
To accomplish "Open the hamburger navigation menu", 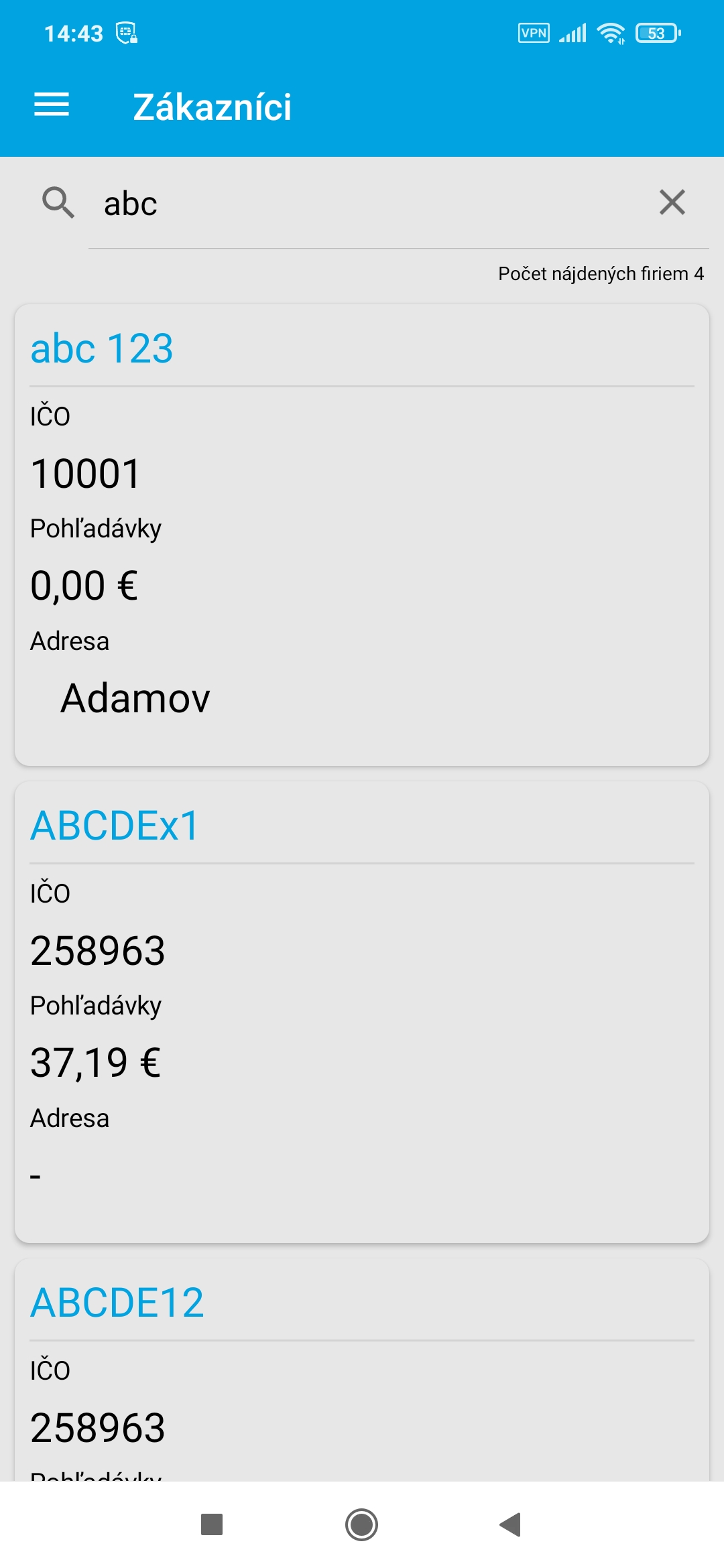I will (52, 105).
